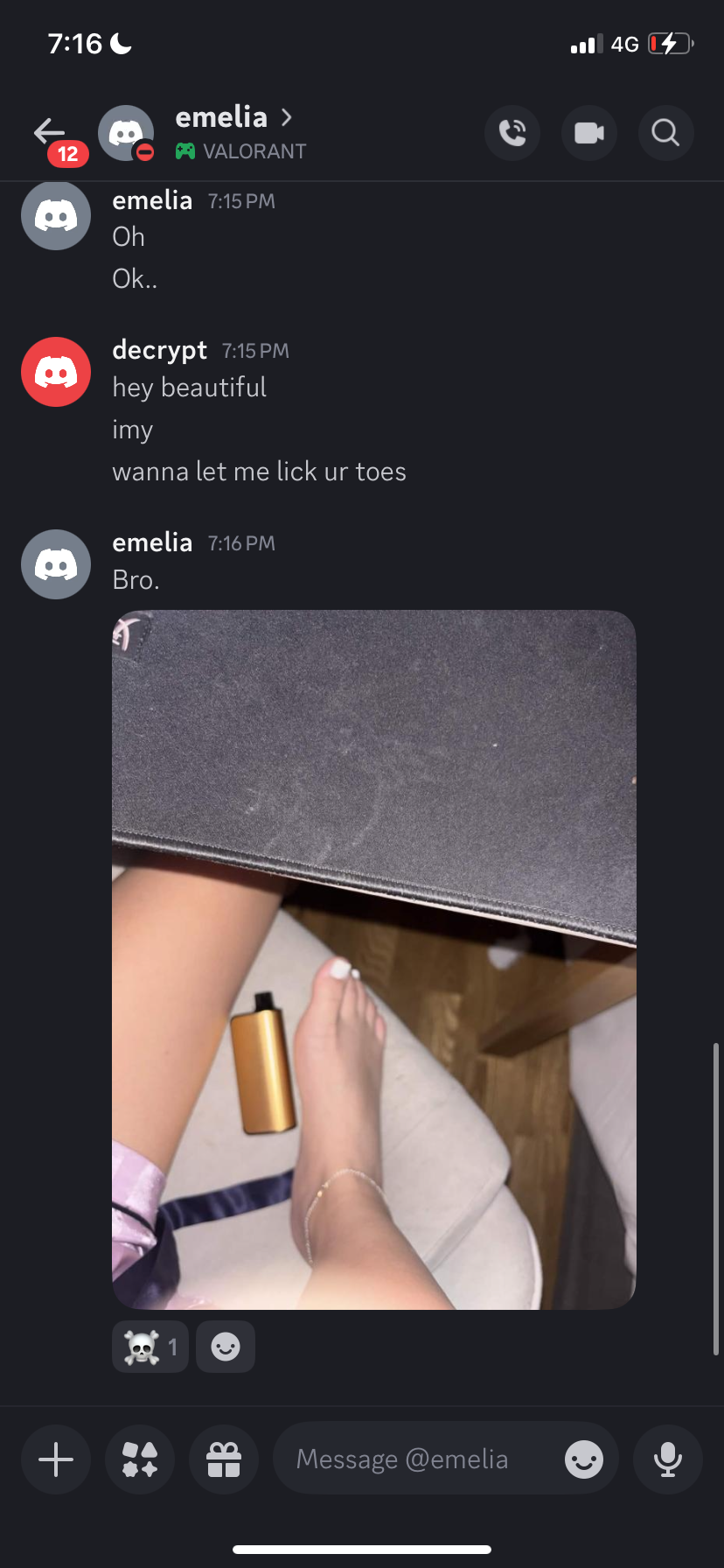
Task: Tap emelia's avatar beside the Bro. message
Action: click(56, 564)
